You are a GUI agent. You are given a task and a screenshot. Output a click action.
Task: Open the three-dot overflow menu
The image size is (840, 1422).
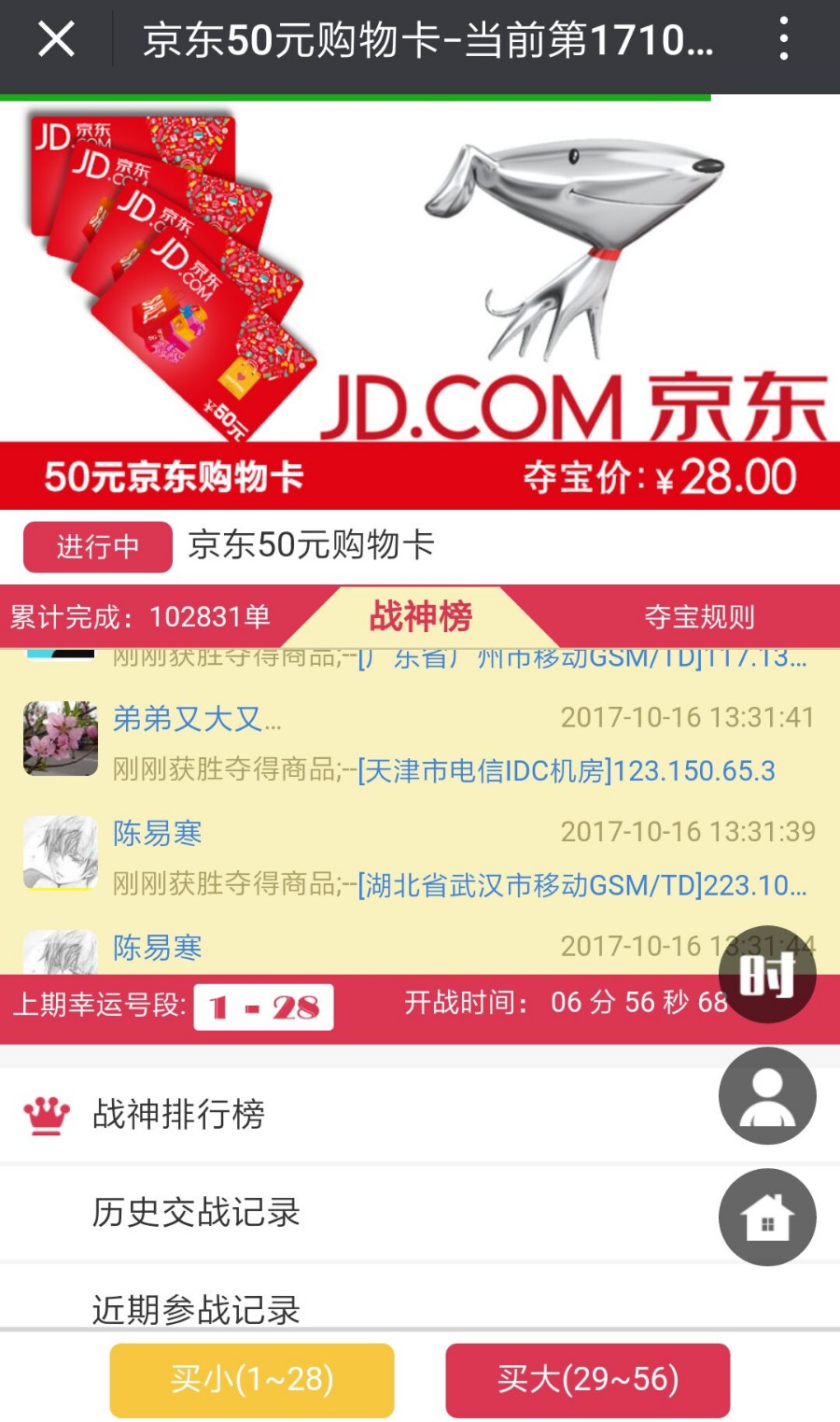784,40
